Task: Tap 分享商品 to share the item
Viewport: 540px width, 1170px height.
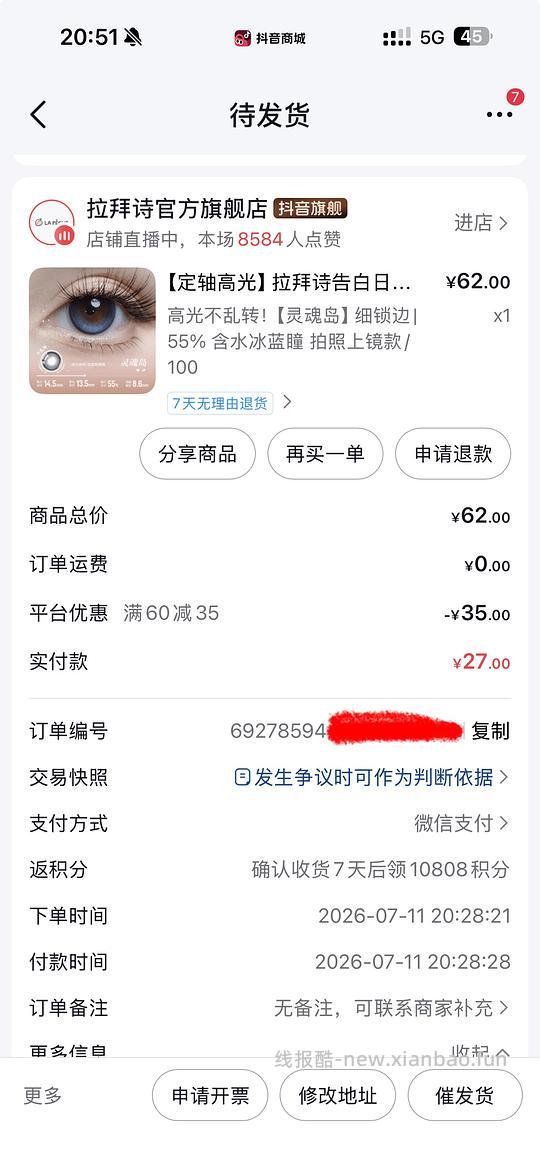Action: (x=198, y=454)
